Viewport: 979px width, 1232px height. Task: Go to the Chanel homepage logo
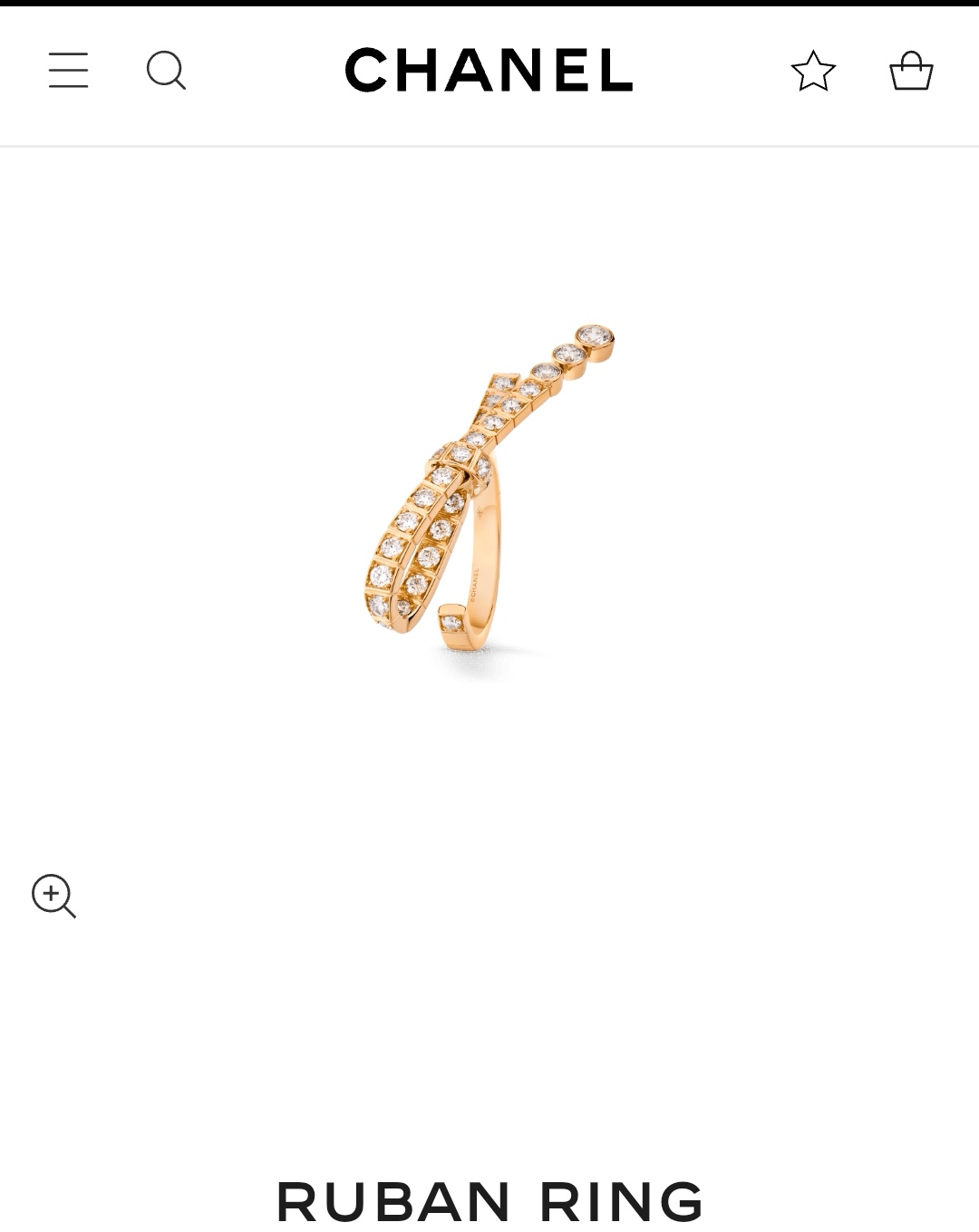point(489,71)
